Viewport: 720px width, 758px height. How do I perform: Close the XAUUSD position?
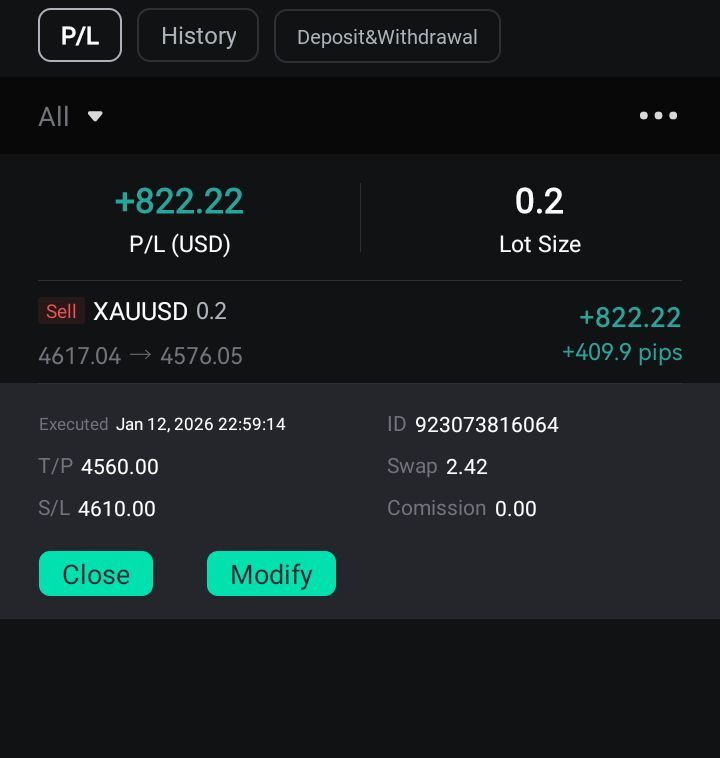coord(96,574)
